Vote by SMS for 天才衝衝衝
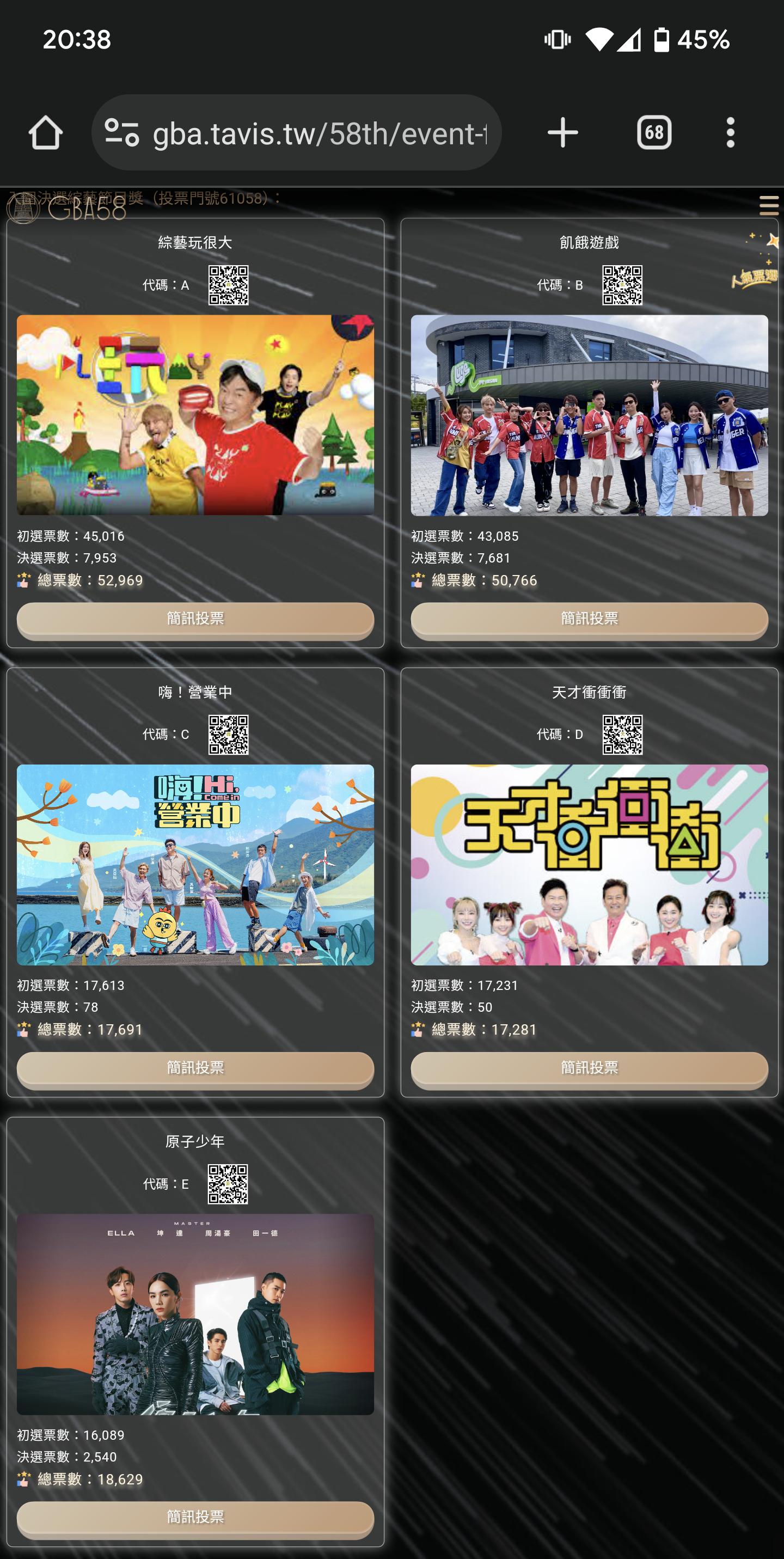The height and width of the screenshot is (1559, 784). (x=589, y=1068)
